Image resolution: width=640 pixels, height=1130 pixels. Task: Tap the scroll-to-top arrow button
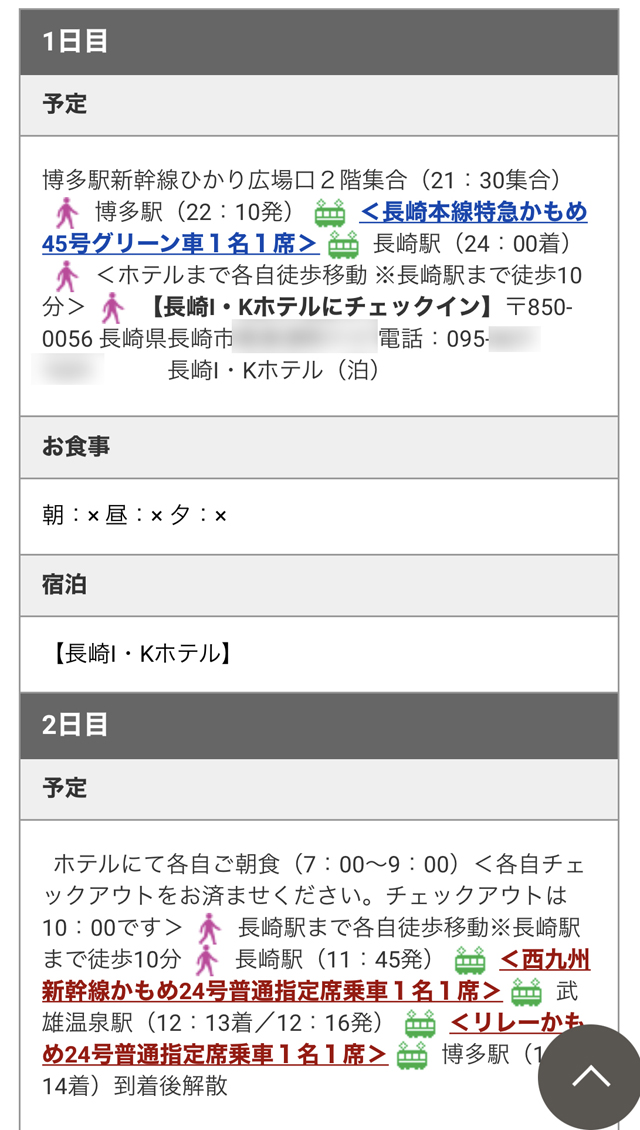tap(591, 1075)
